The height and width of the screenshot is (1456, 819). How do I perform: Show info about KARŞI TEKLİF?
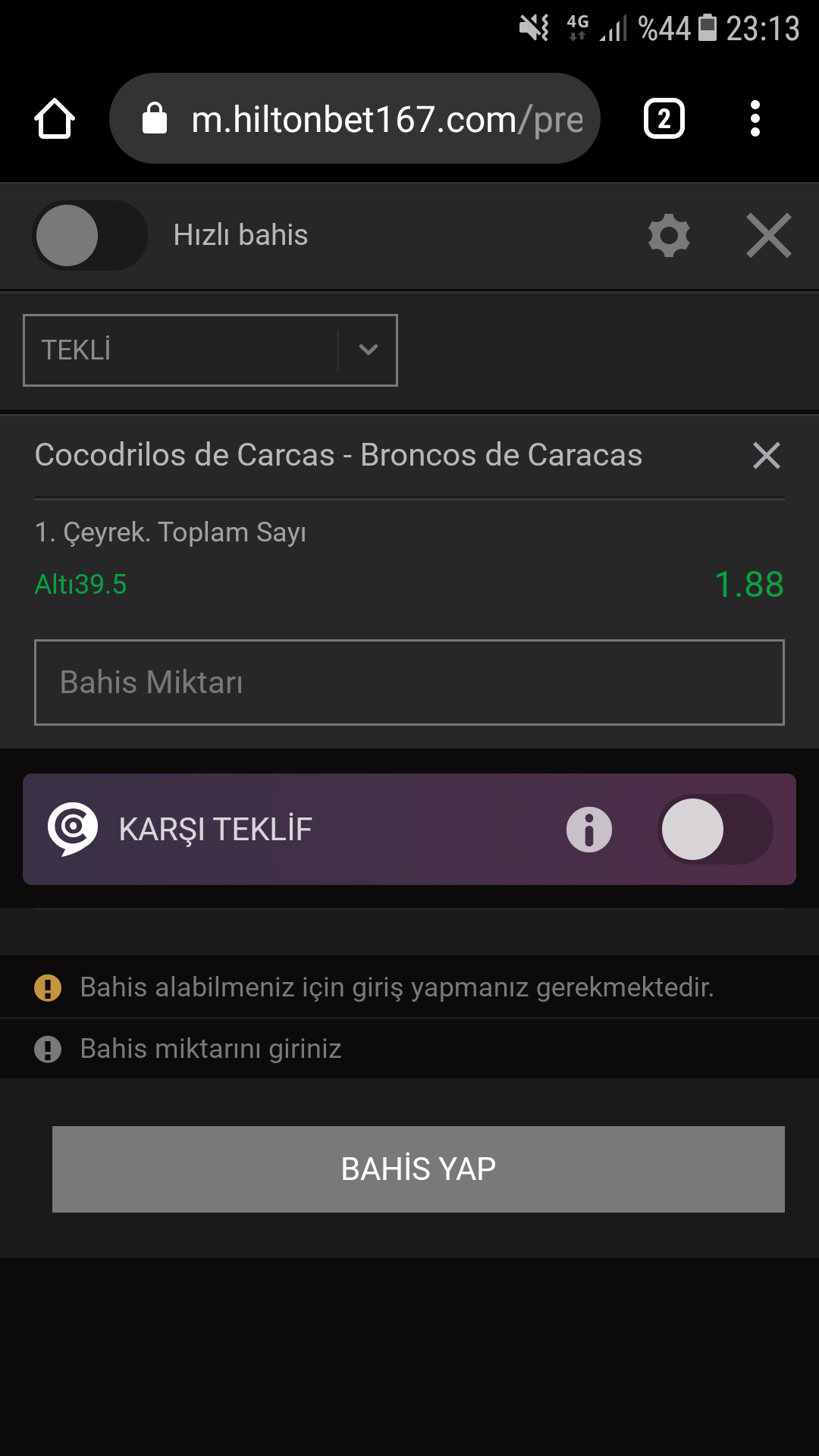[589, 830]
